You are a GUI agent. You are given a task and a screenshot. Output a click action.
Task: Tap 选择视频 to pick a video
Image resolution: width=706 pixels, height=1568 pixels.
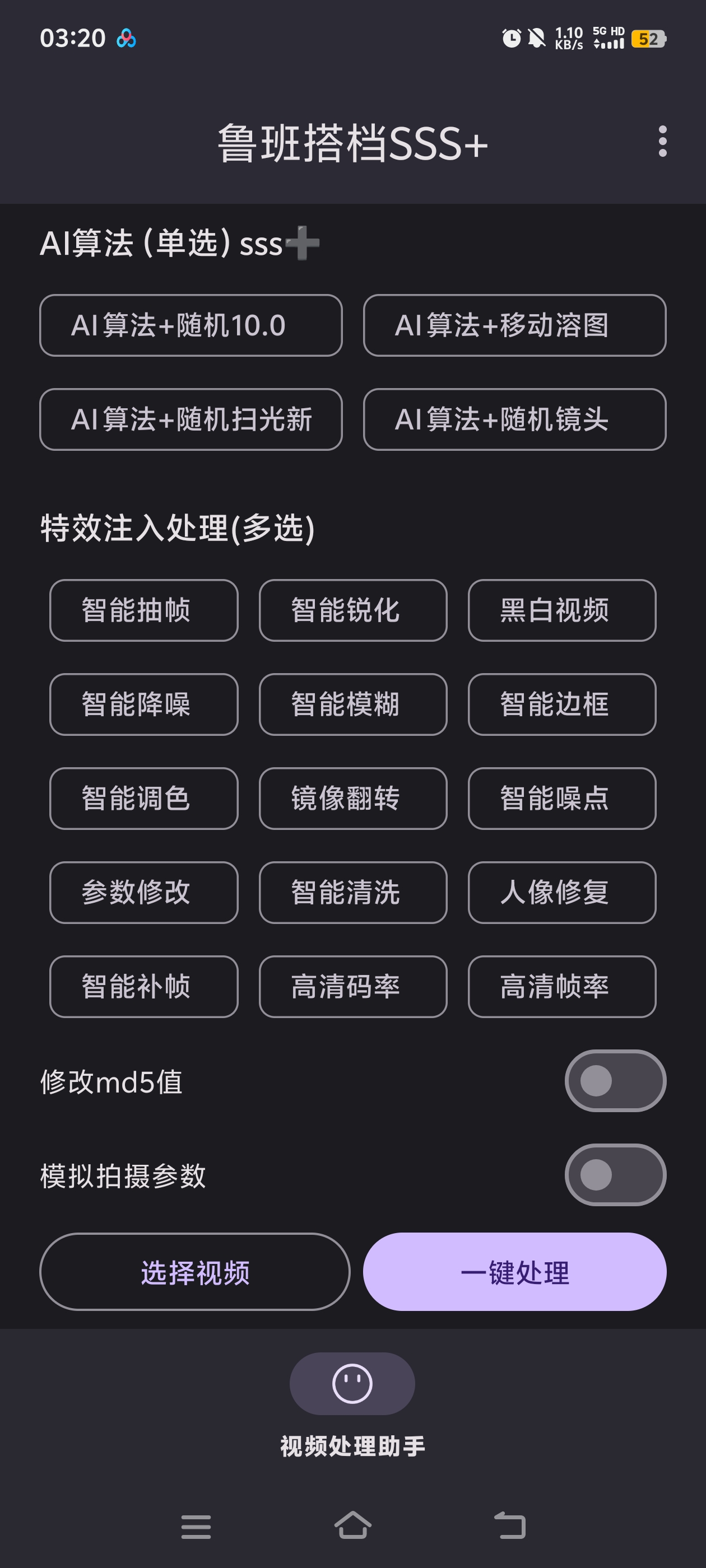(195, 1271)
